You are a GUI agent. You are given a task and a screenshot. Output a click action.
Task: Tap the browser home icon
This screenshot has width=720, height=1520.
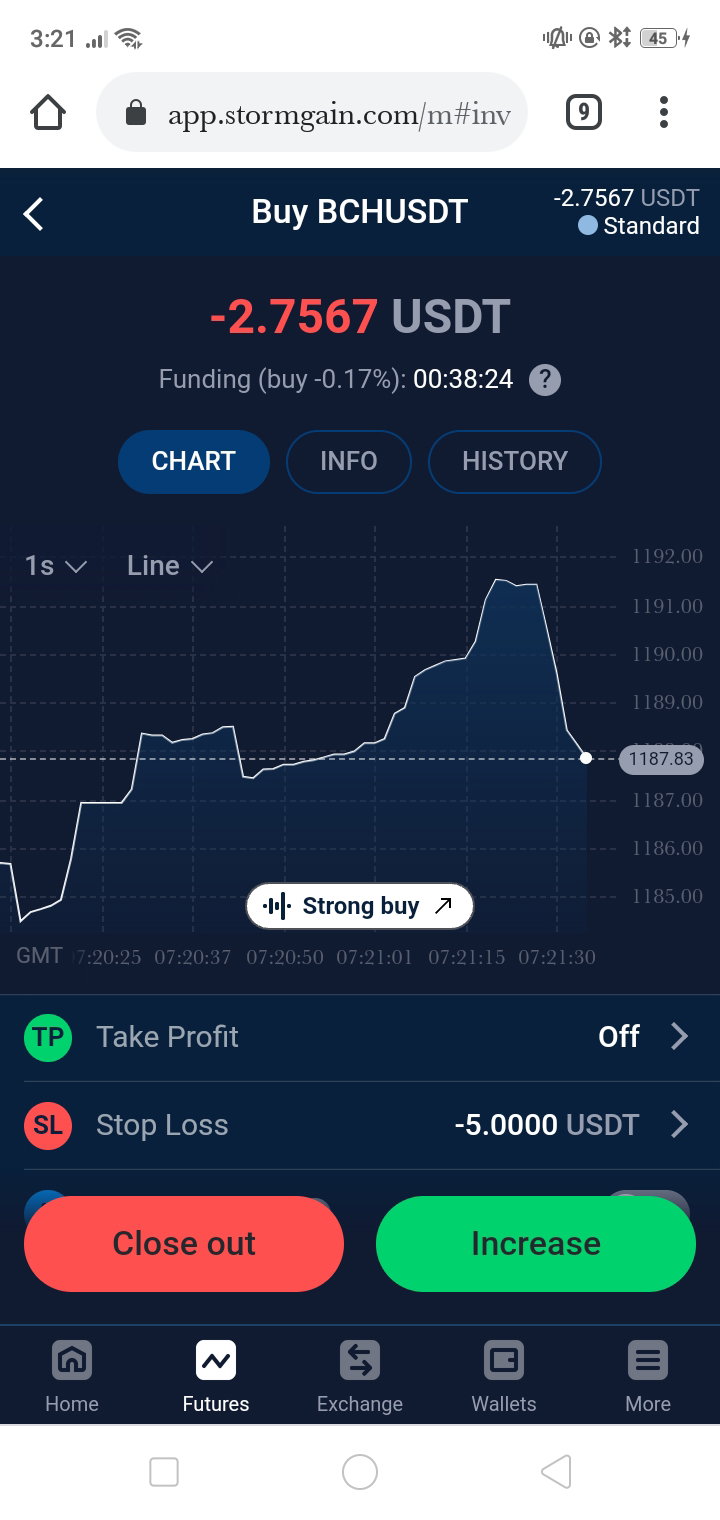48,113
